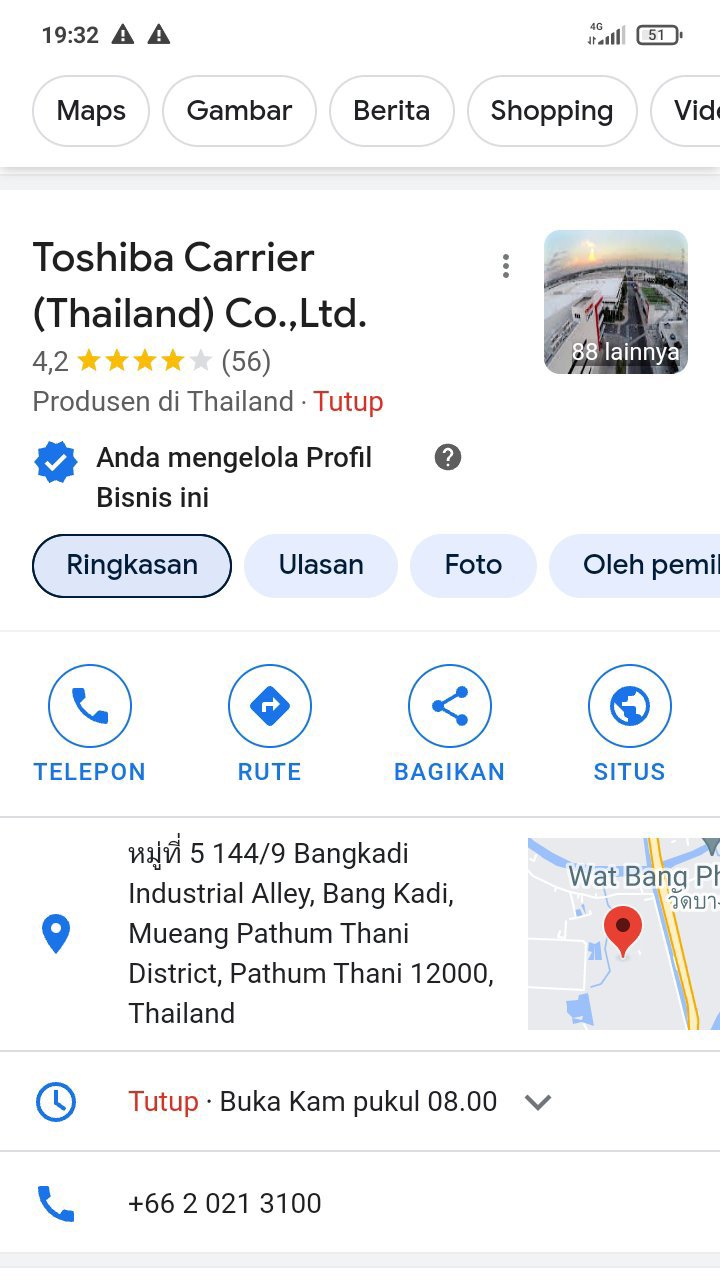Select the Ringkasan chip
Viewport: 720px width, 1280px height.
pyautogui.click(x=132, y=565)
